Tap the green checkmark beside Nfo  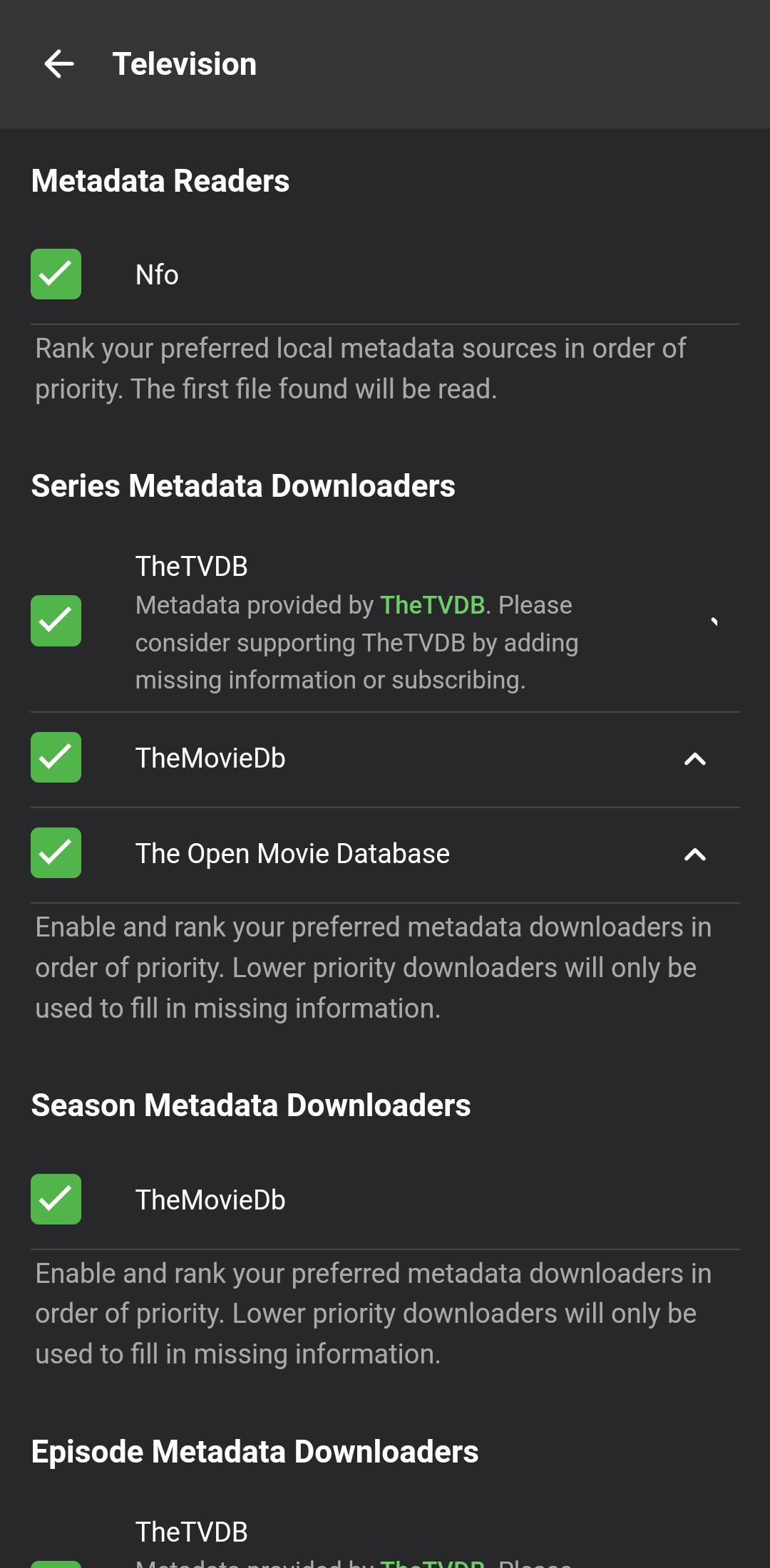[x=56, y=274]
